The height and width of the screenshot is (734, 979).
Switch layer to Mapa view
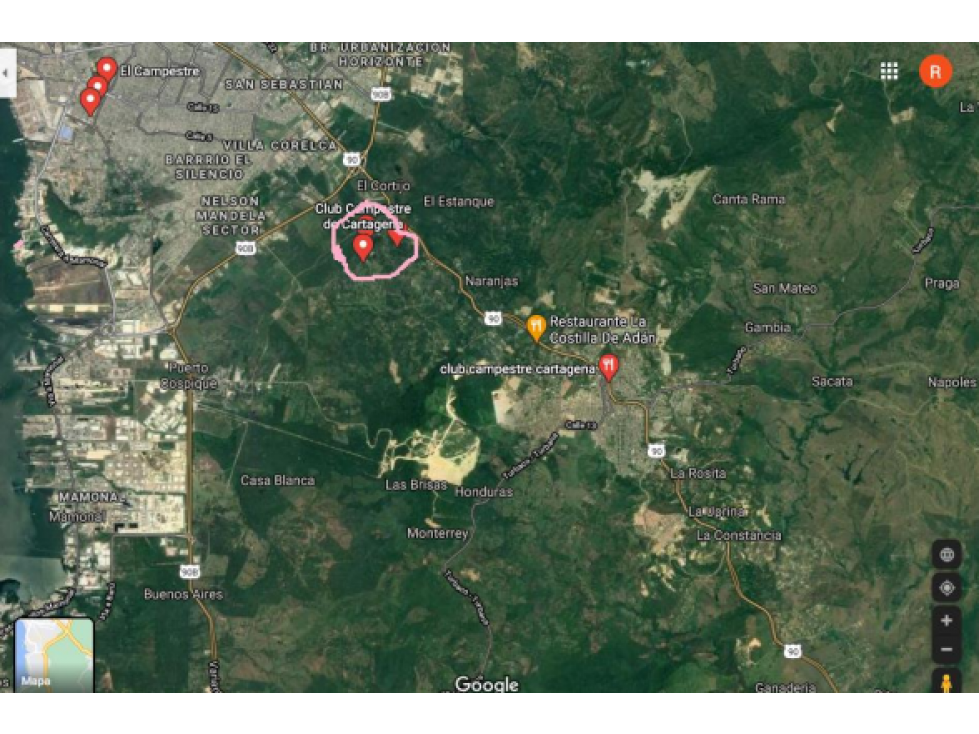click(x=54, y=656)
